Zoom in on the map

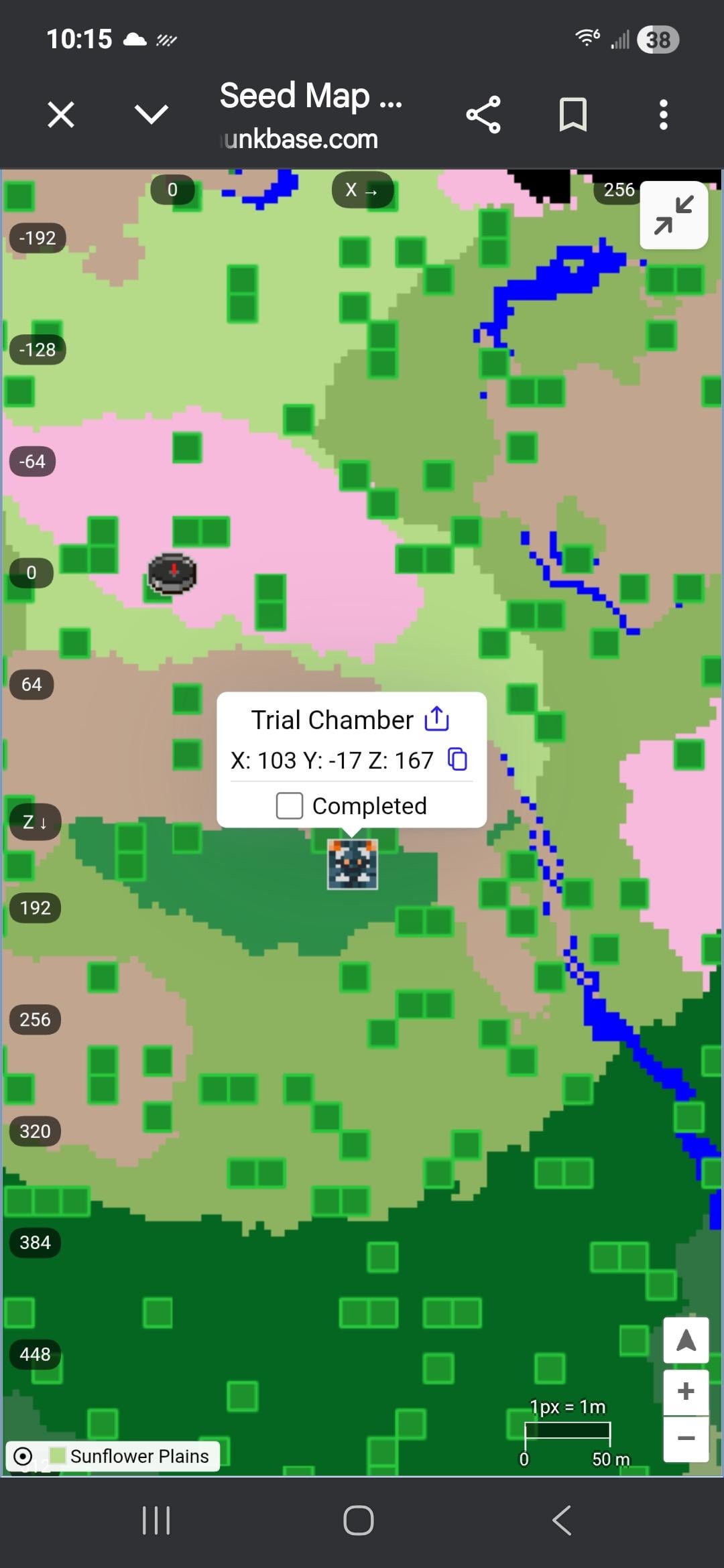[x=686, y=1392]
